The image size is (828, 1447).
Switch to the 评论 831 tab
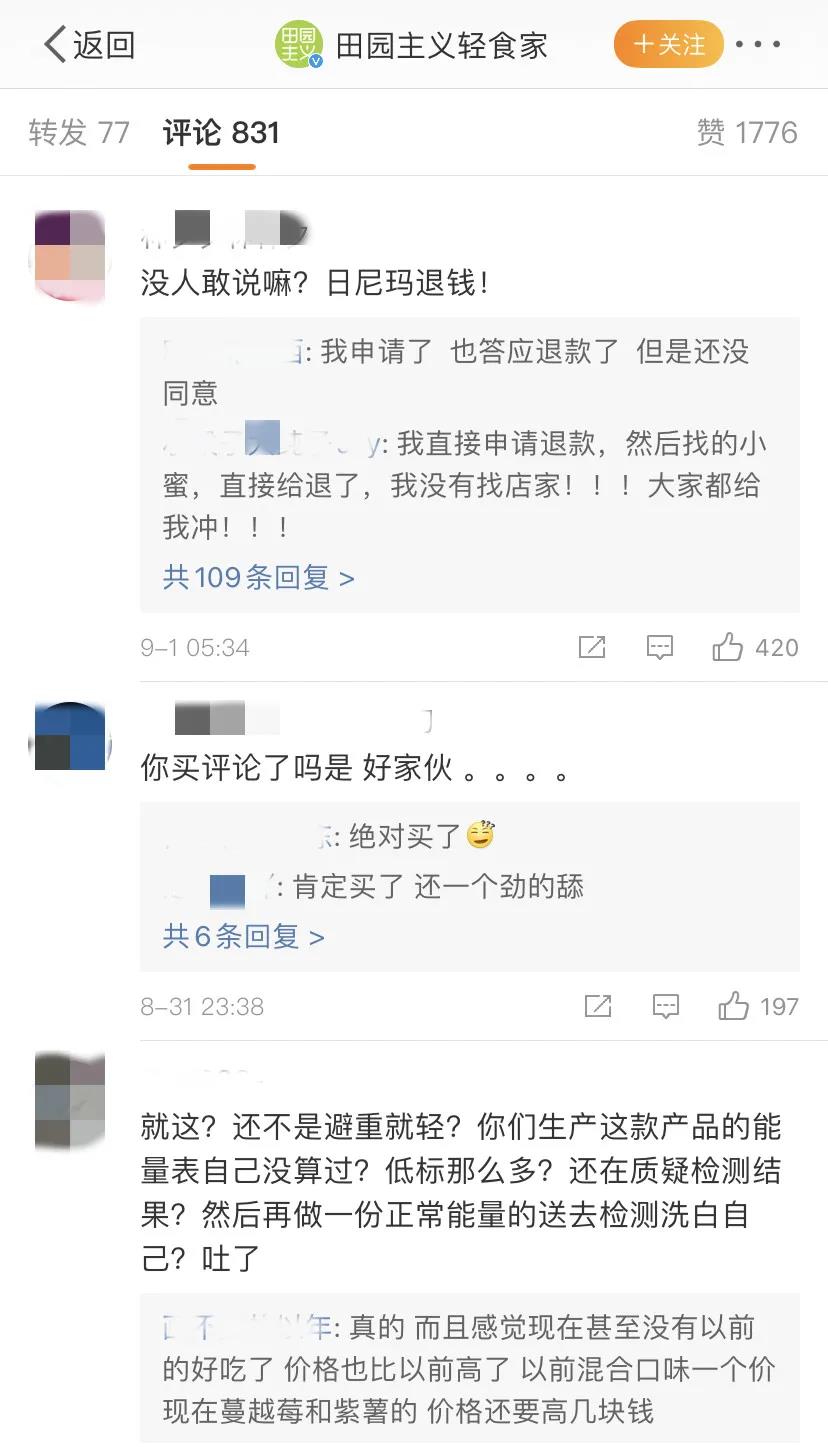tap(221, 132)
